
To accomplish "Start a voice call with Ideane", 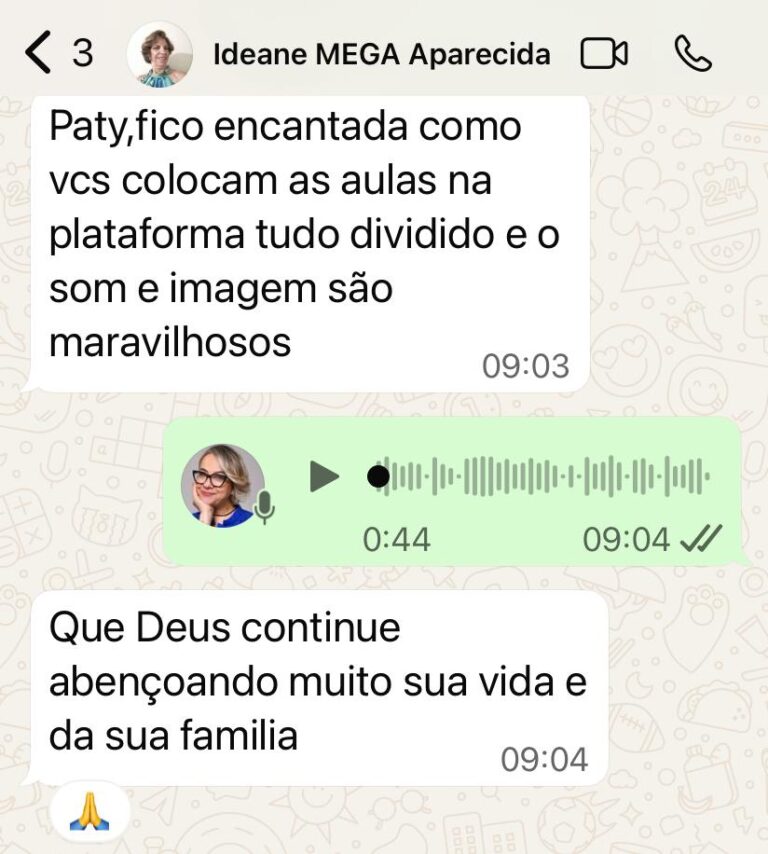I will [x=693, y=54].
